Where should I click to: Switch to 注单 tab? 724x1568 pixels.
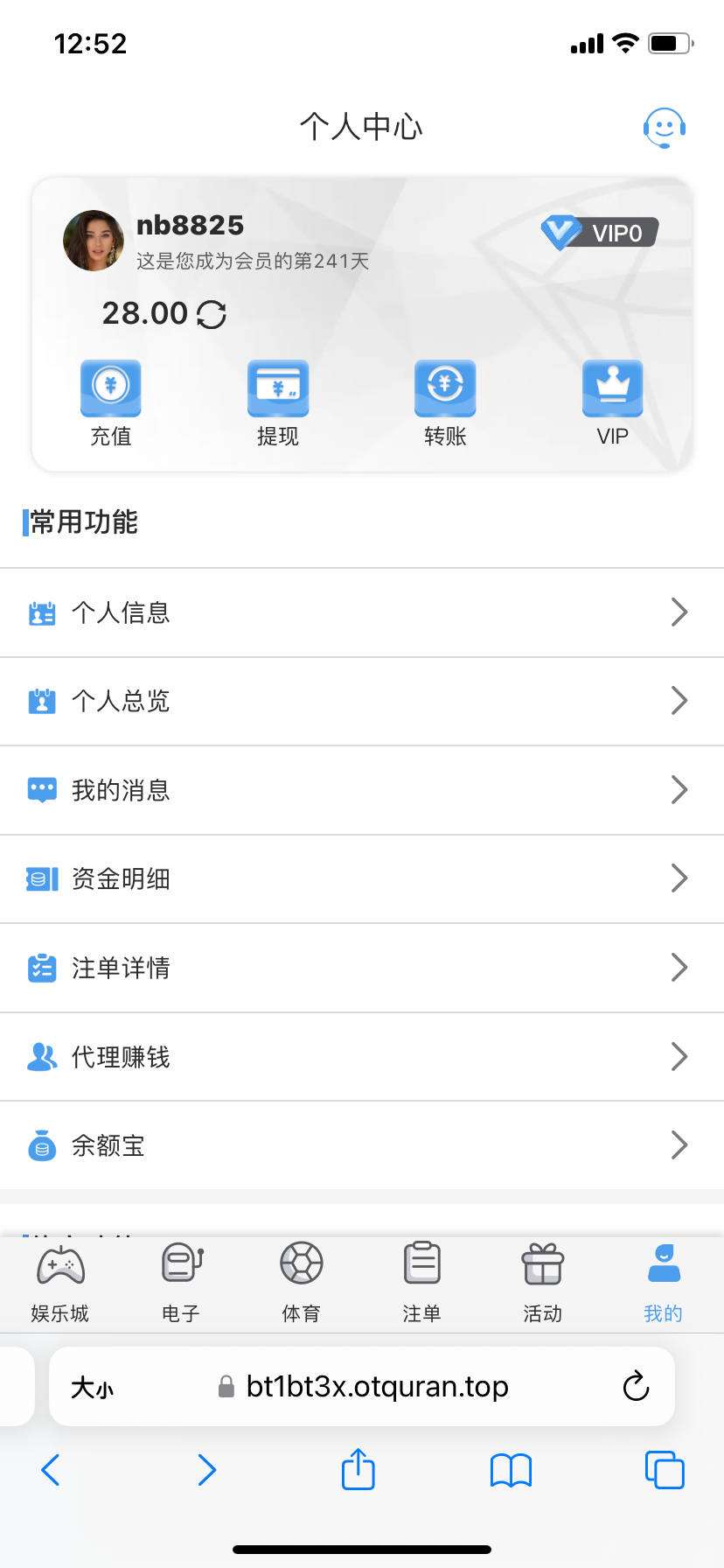(421, 1283)
